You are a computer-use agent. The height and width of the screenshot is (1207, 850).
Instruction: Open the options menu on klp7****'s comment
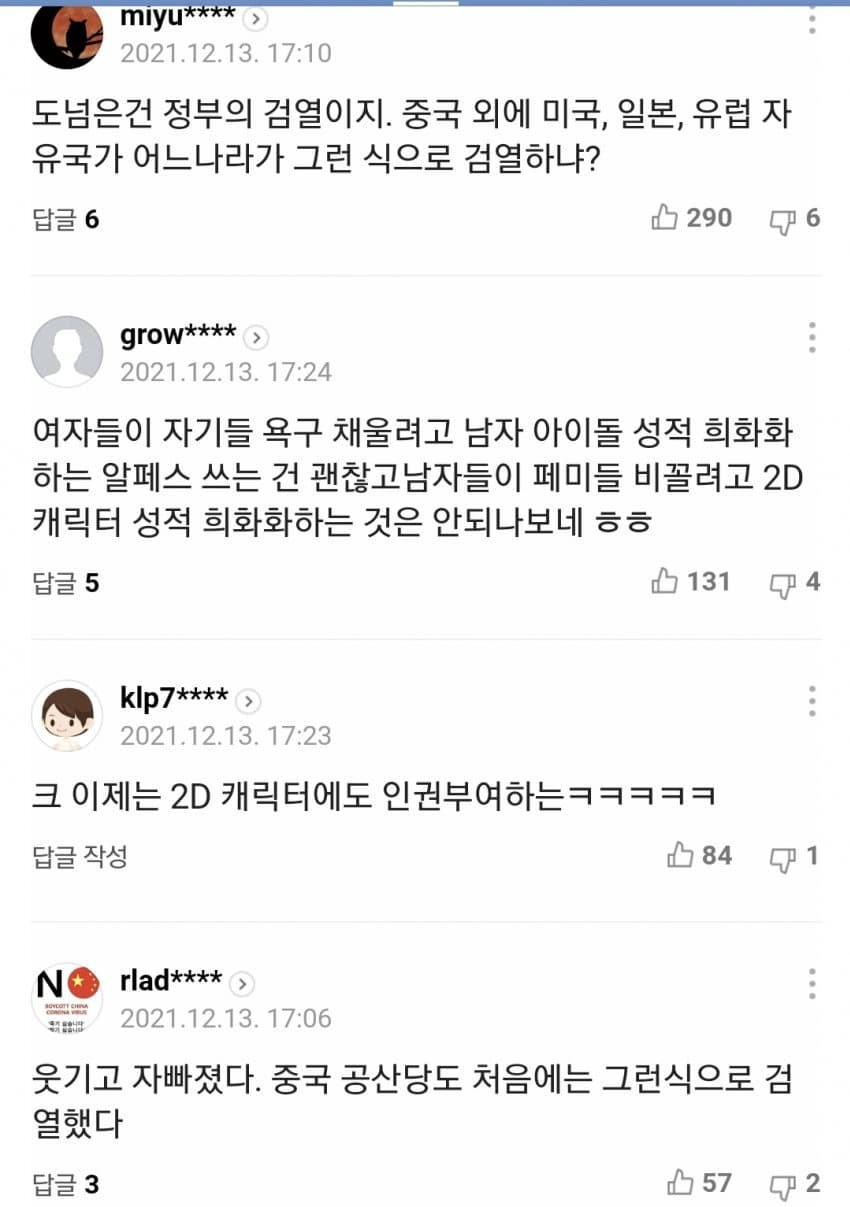point(812,700)
